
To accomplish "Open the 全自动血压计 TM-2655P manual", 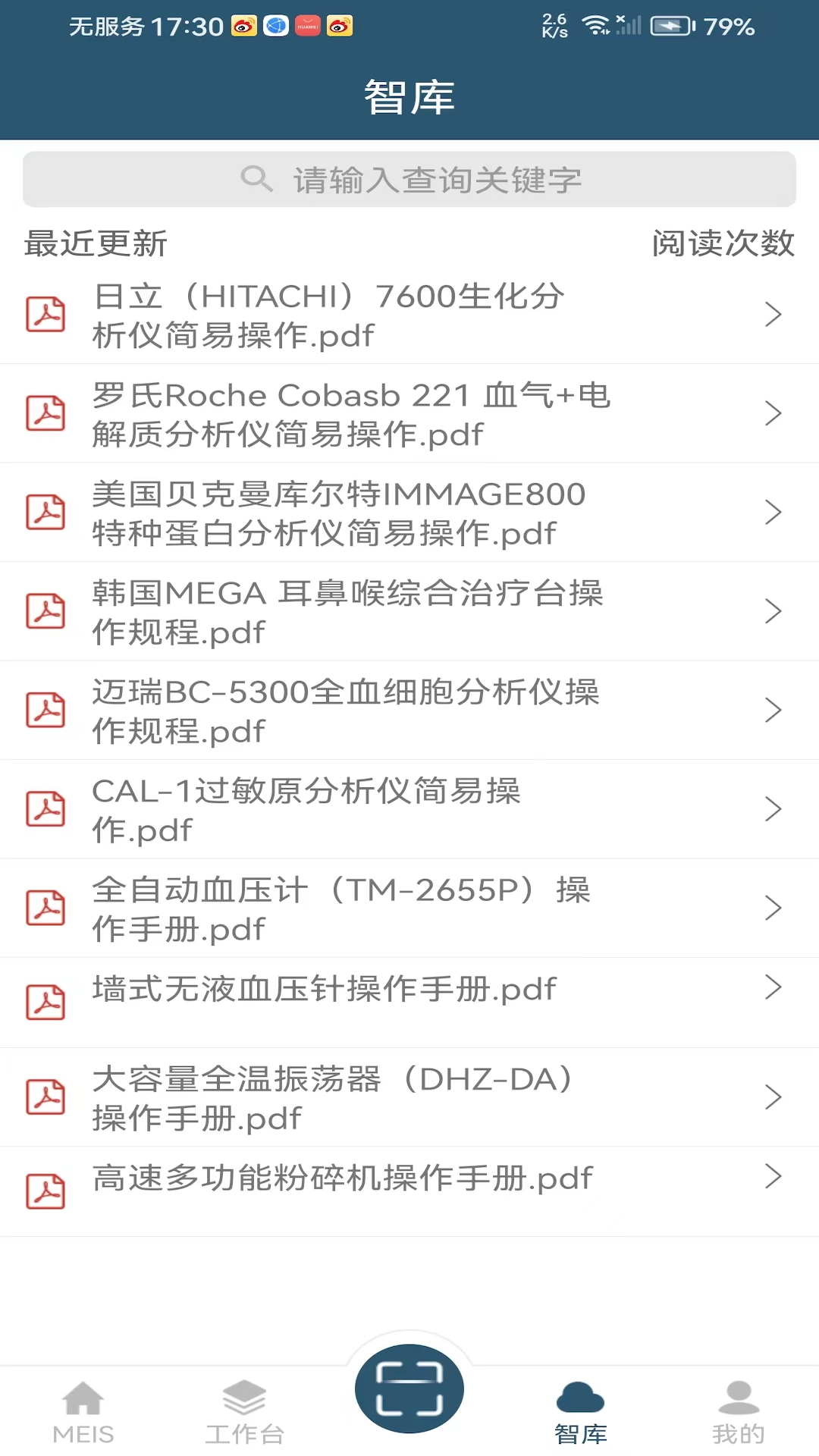I will click(x=409, y=908).
